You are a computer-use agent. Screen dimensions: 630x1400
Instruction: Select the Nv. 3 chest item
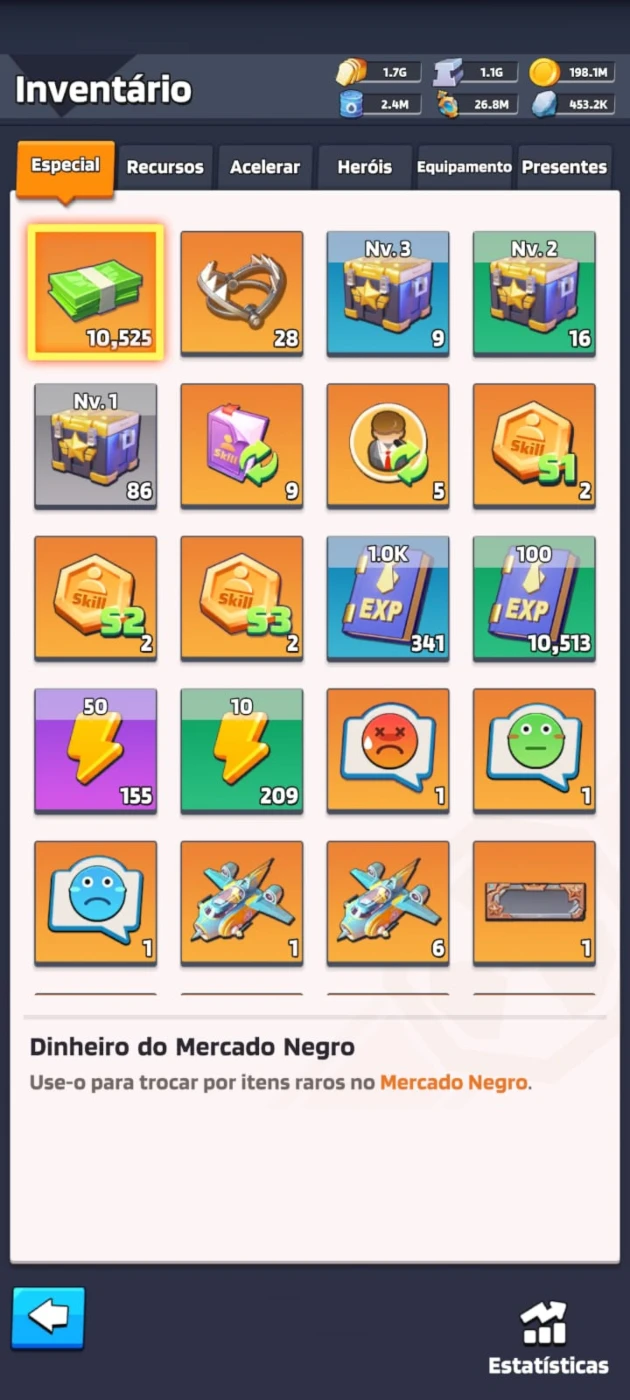click(x=388, y=293)
